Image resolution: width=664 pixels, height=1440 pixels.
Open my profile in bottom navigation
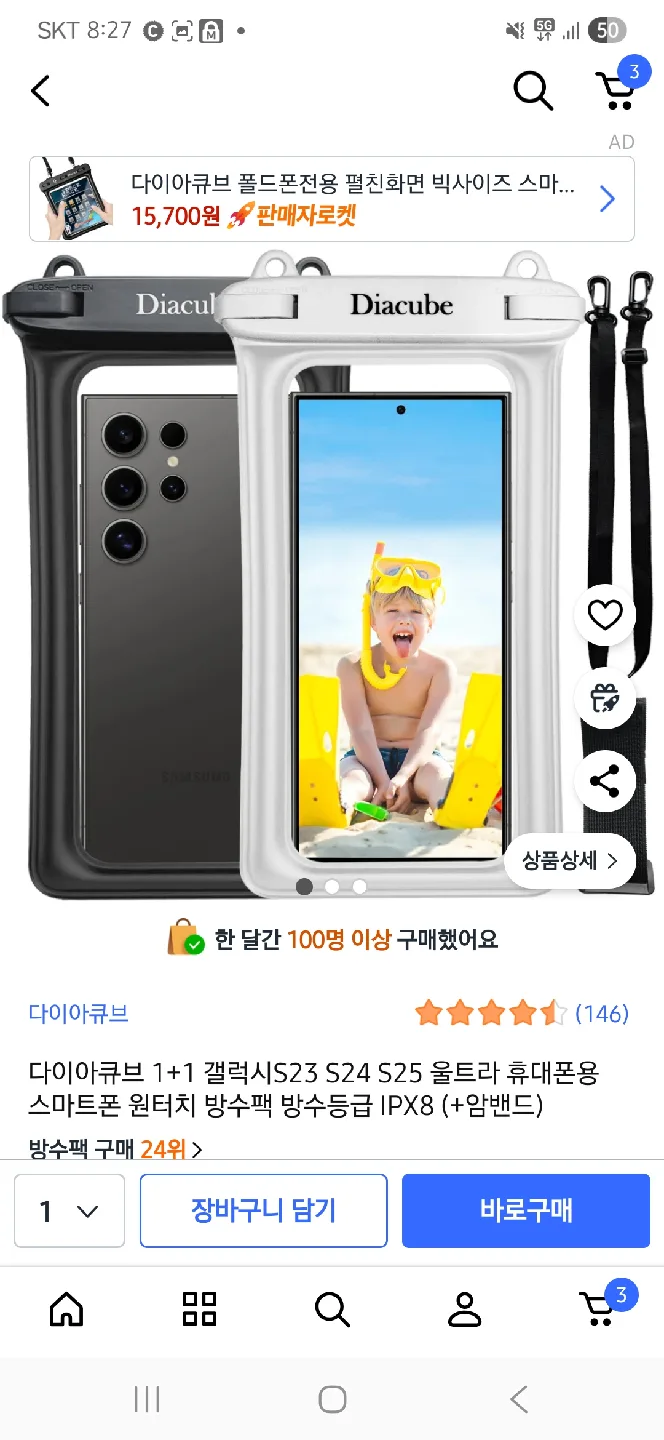[465, 1308]
